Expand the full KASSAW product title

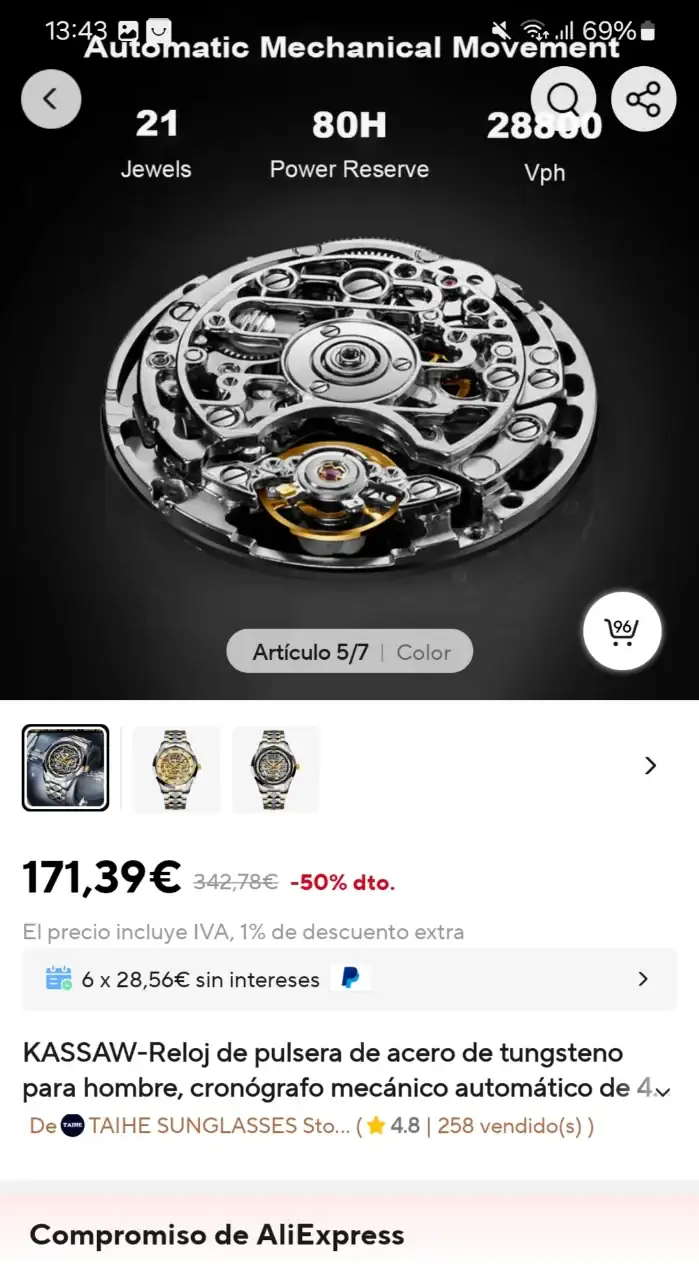coord(661,1091)
